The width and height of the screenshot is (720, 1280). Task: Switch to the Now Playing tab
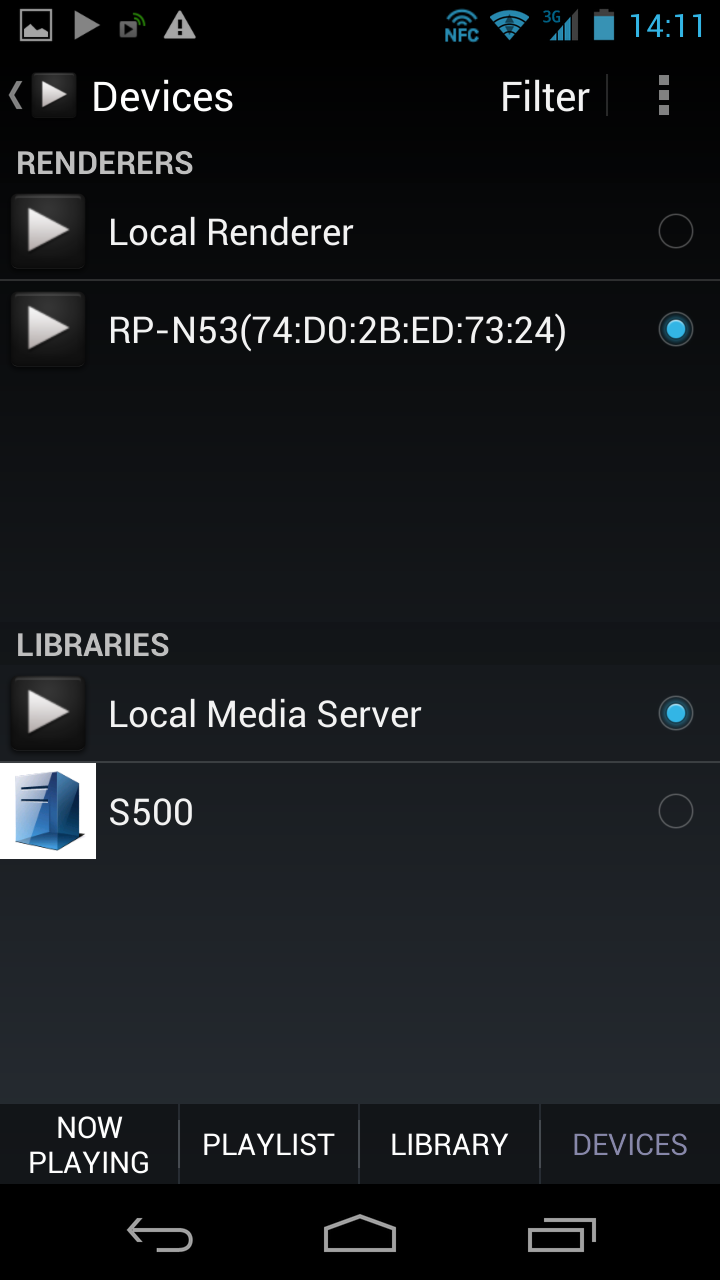pos(89,1145)
